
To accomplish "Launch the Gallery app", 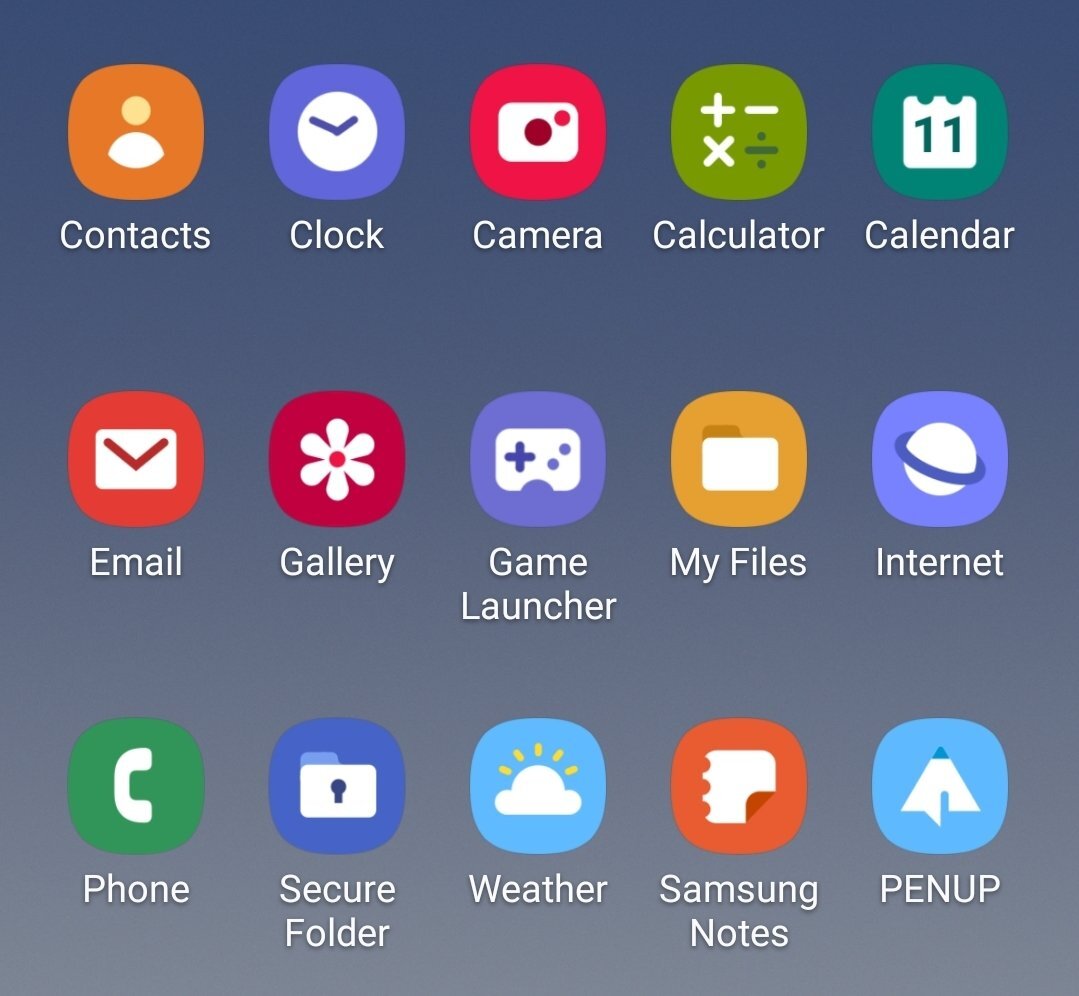I will pyautogui.click(x=336, y=459).
